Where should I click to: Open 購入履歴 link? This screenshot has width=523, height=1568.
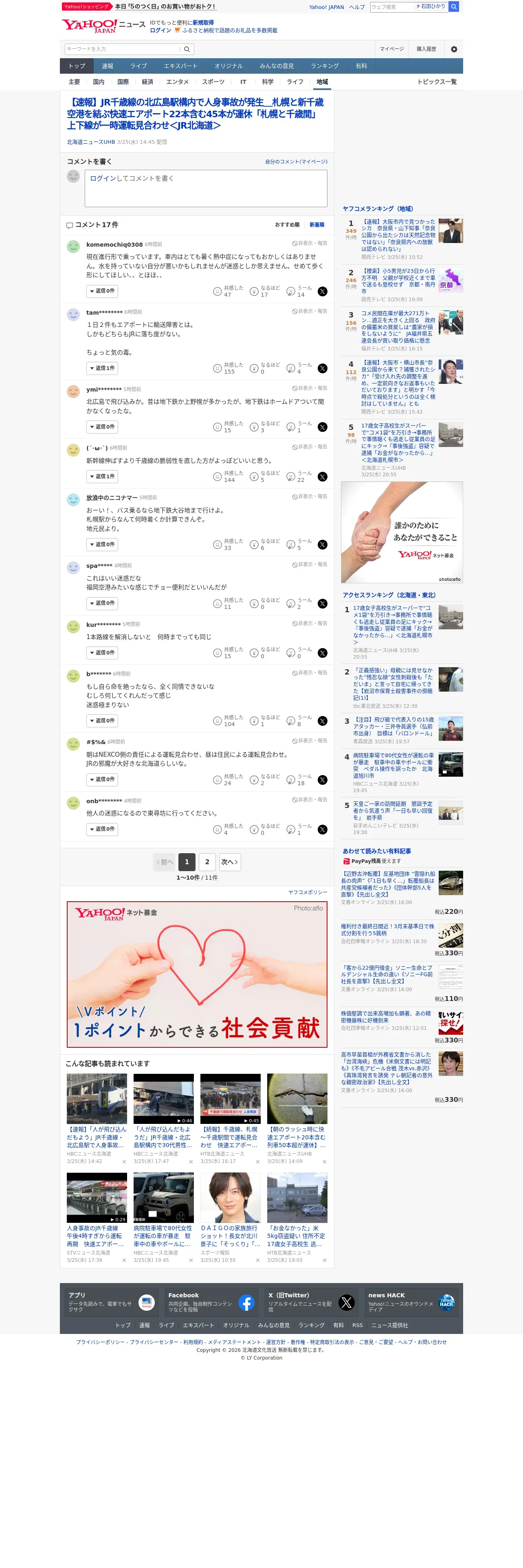click(426, 49)
